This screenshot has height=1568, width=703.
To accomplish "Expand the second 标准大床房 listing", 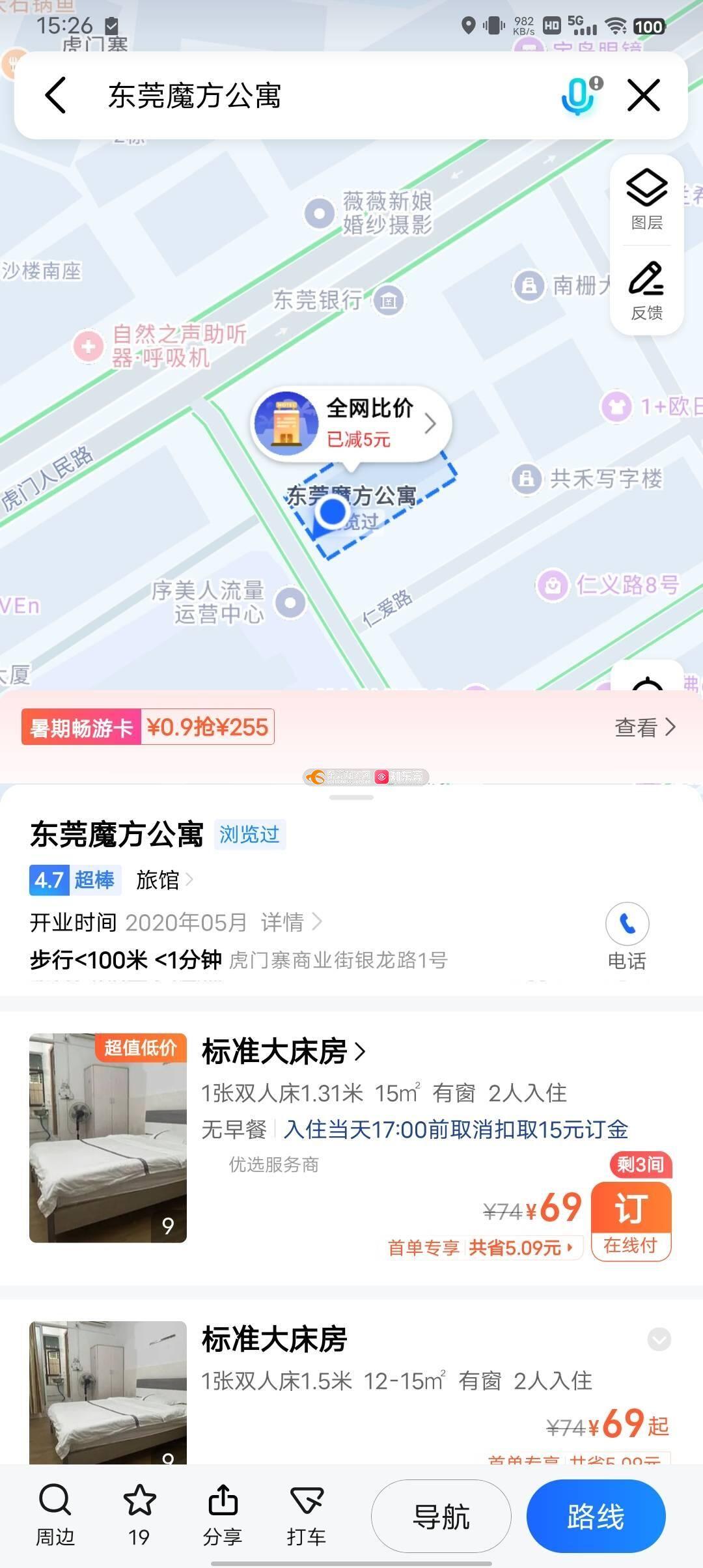I will (x=659, y=1339).
